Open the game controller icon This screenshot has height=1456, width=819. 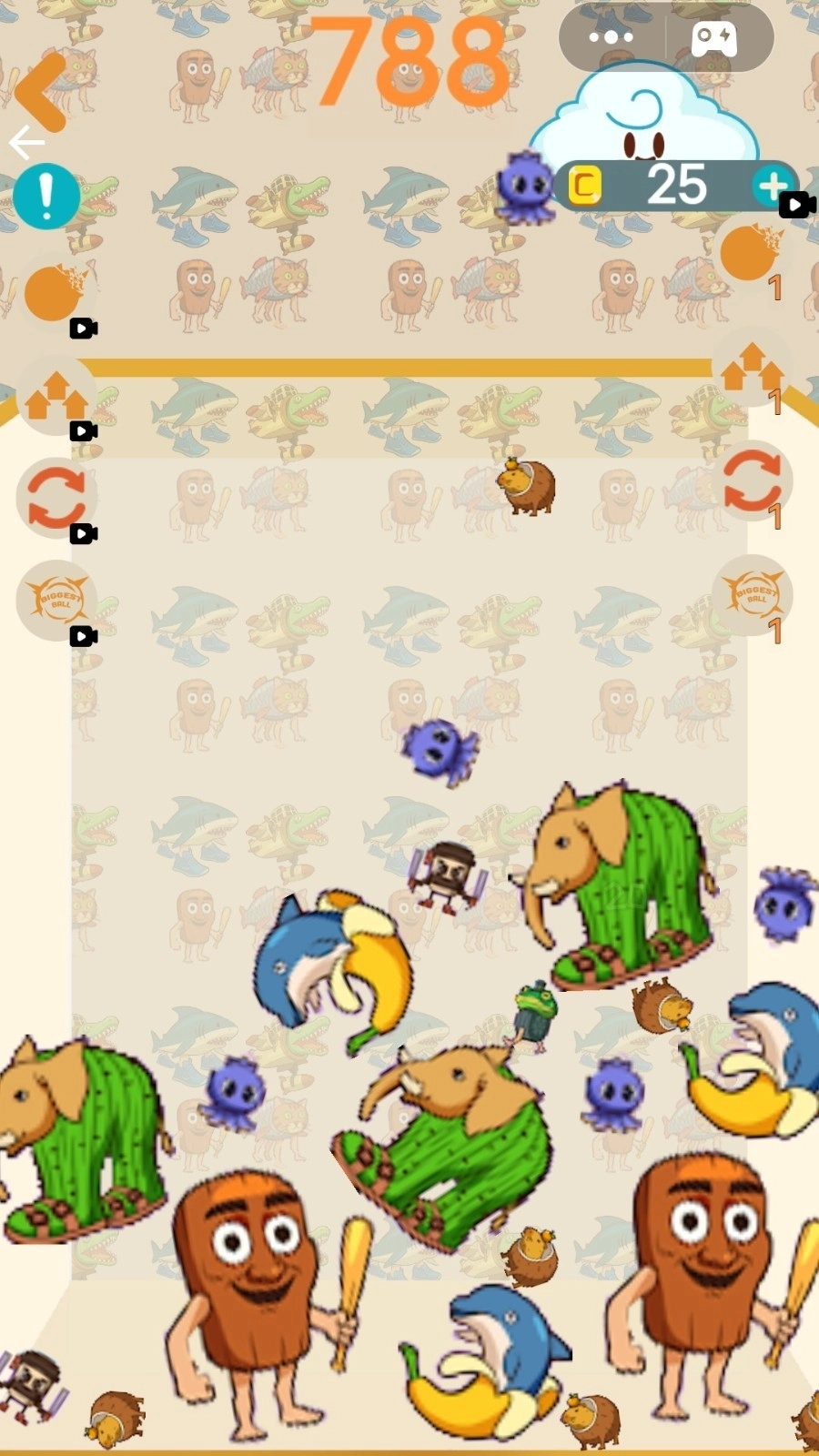click(x=714, y=38)
